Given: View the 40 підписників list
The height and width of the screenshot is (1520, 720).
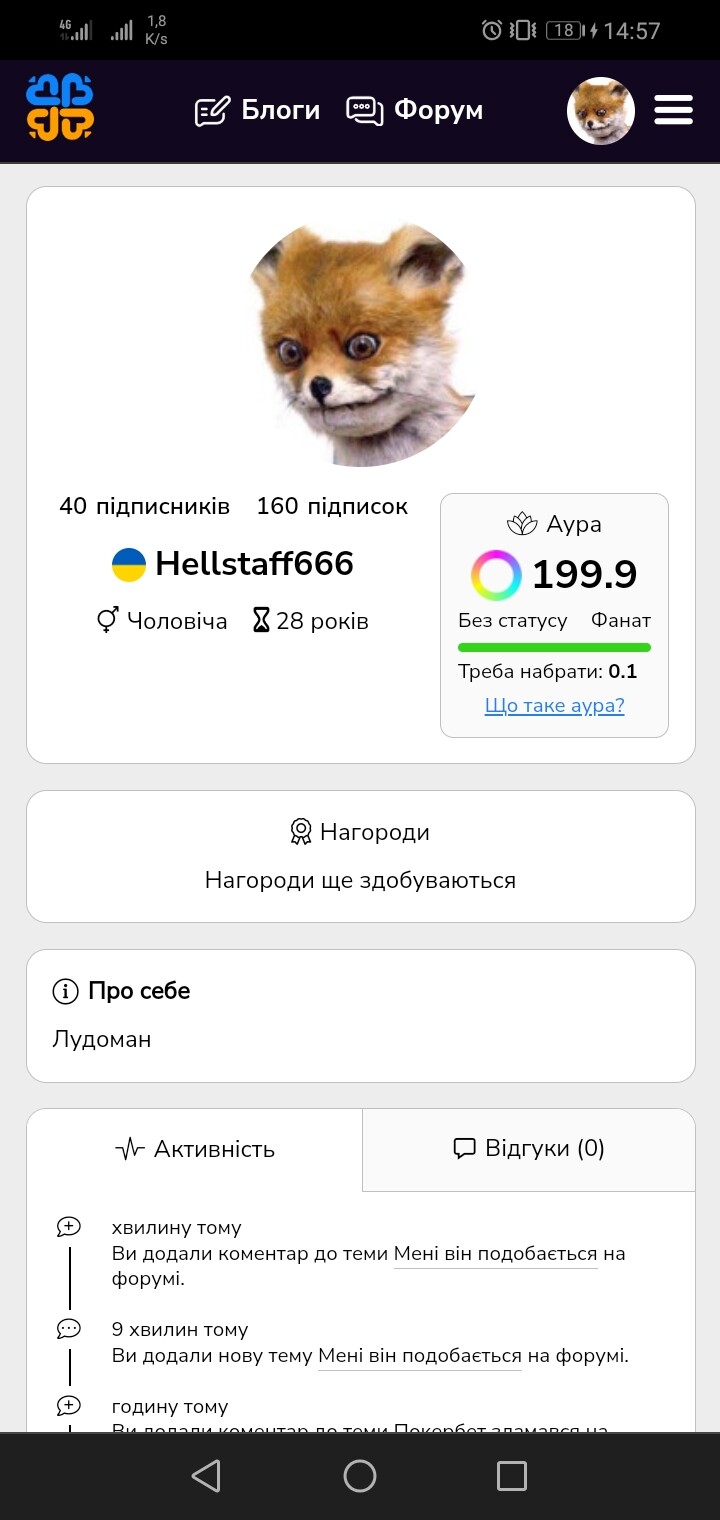Looking at the screenshot, I should coord(145,506).
